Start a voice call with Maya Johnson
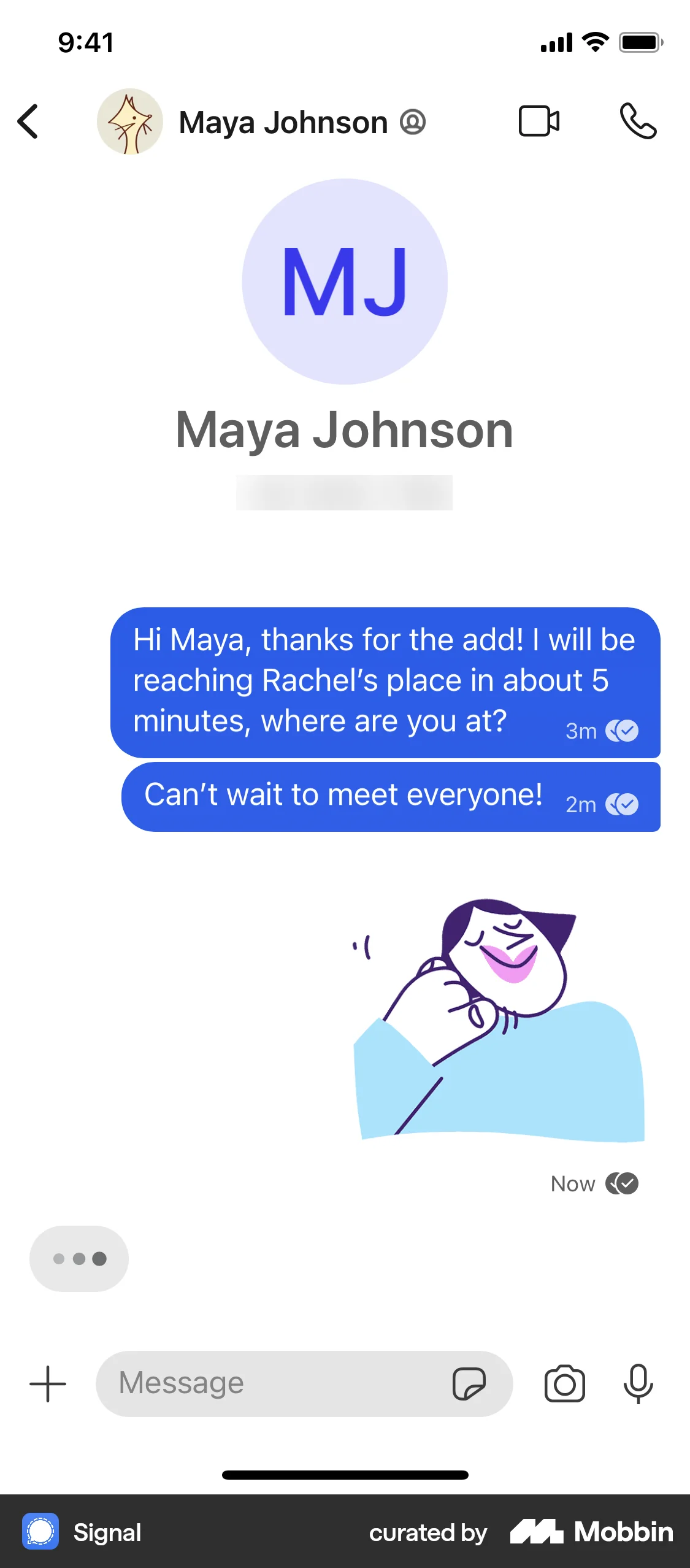The width and height of the screenshot is (690, 1568). pos(638,121)
